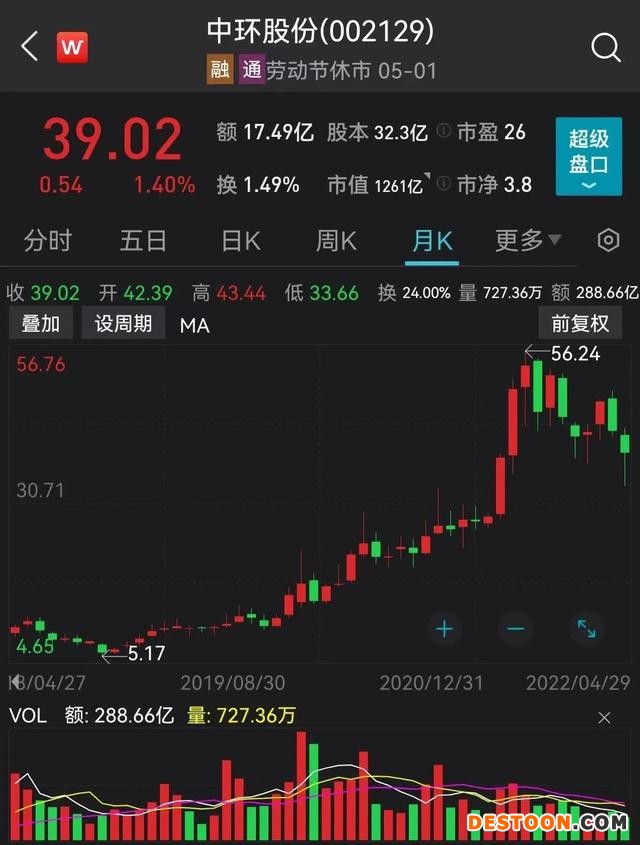Go back using the top arrow
This screenshot has height=845, width=640.
click(x=30, y=46)
